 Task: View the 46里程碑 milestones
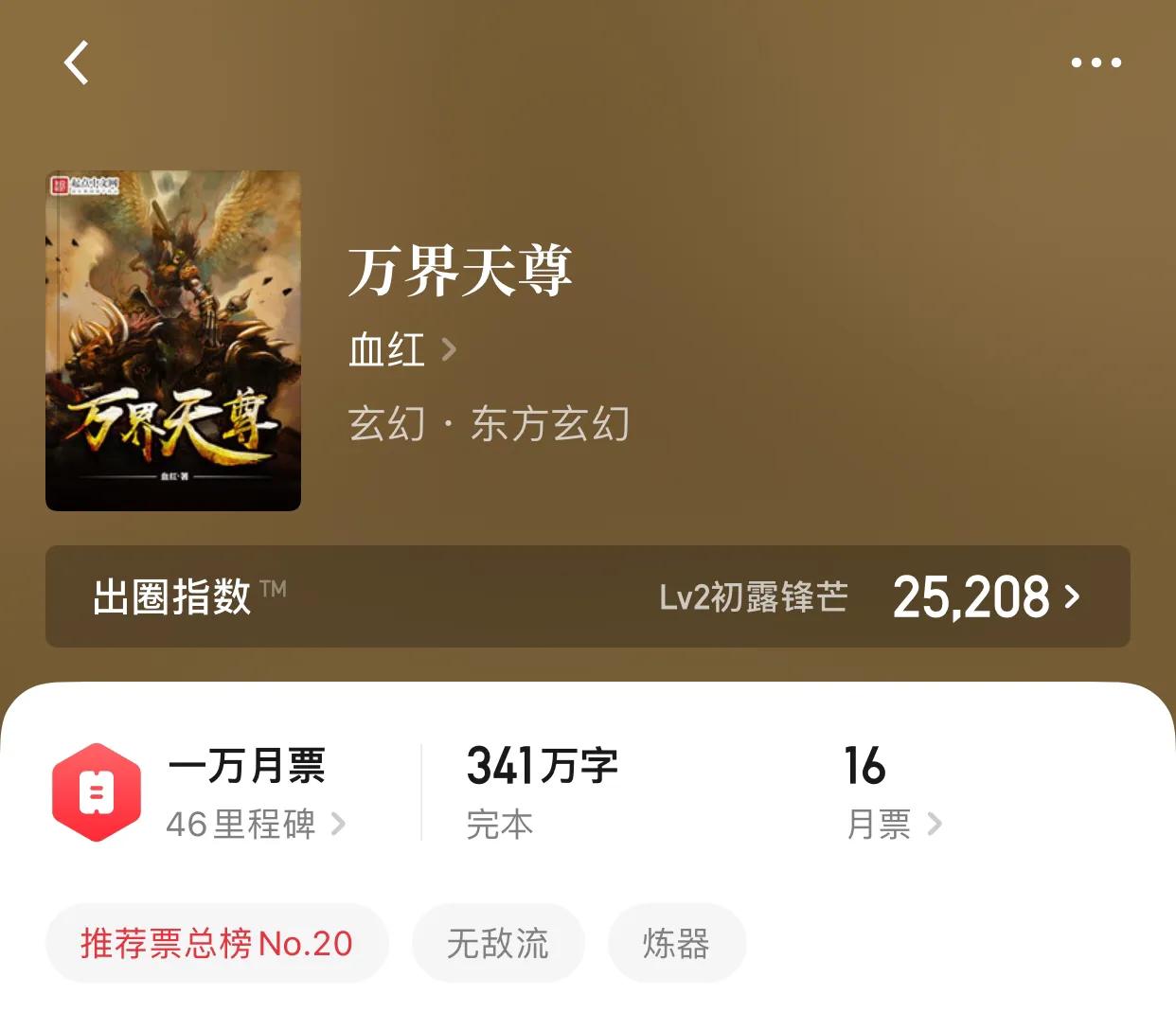[x=255, y=824]
